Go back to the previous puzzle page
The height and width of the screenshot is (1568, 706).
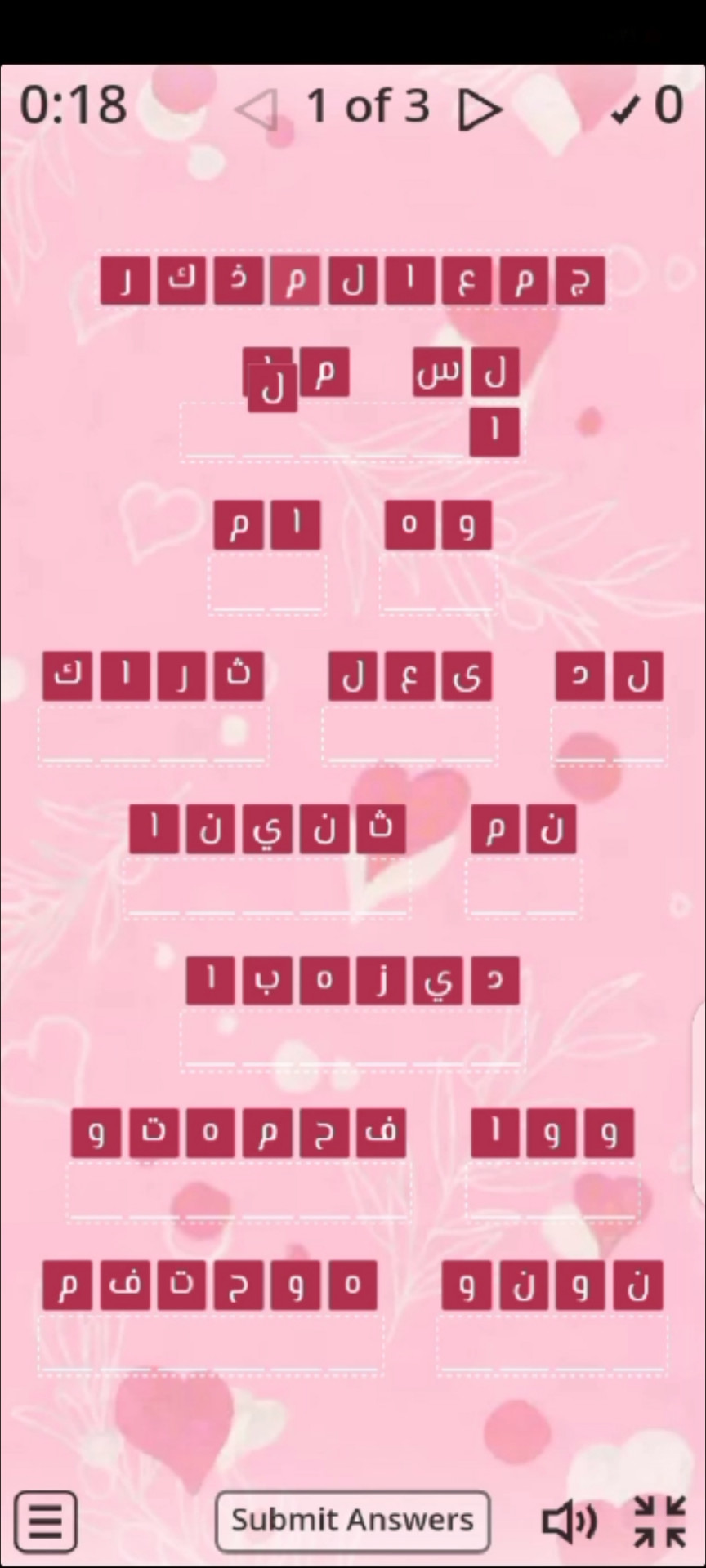click(x=257, y=109)
